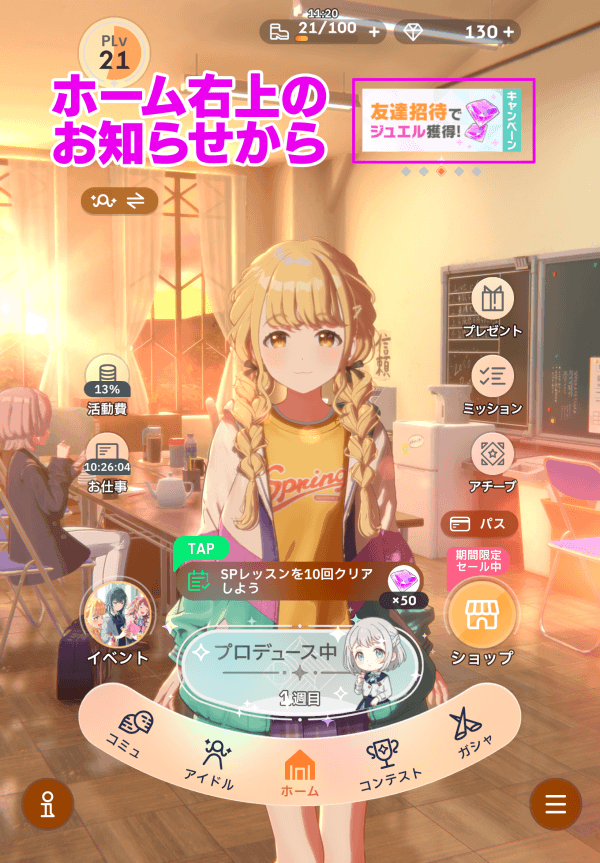The image size is (600, 863).
Task: Open the パス pass screen
Action: point(479,523)
